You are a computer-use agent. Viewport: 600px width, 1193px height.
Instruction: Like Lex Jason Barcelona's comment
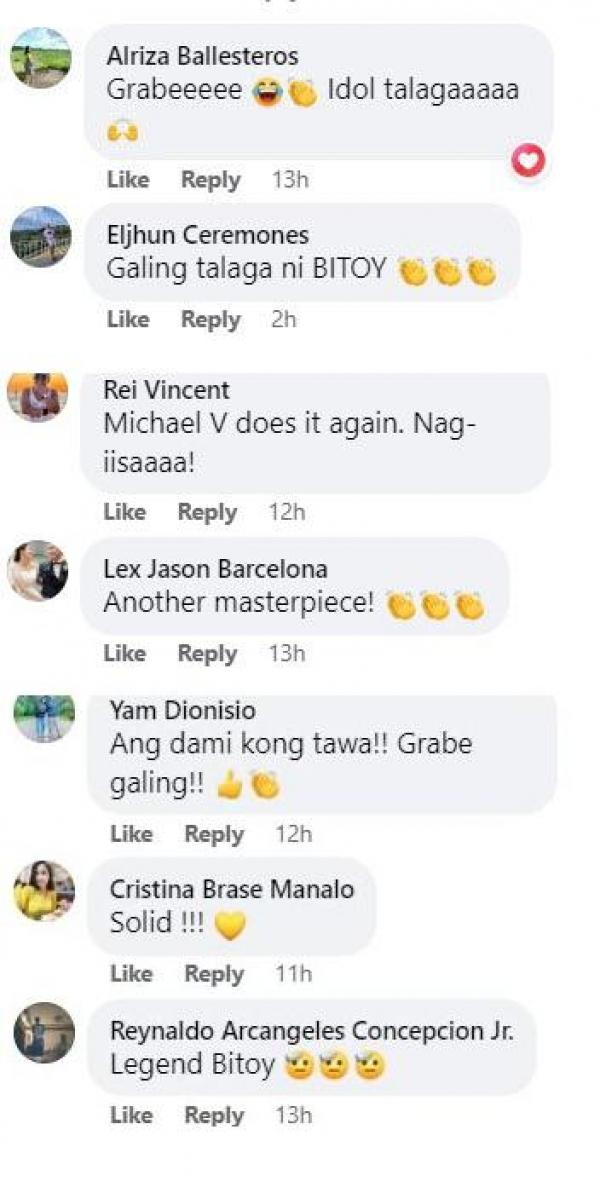[x=124, y=653]
